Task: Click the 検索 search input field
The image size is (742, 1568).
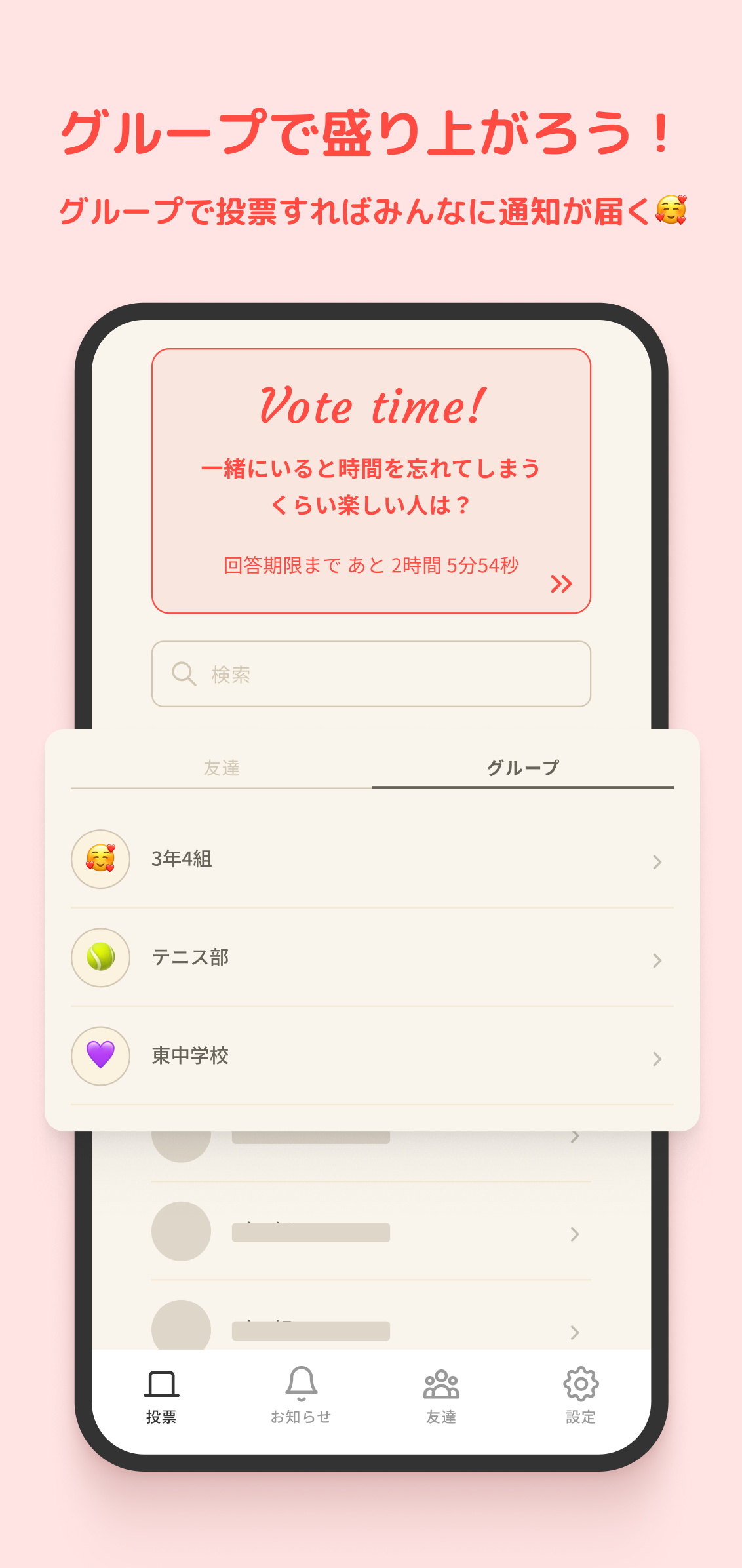Action: tap(372, 674)
